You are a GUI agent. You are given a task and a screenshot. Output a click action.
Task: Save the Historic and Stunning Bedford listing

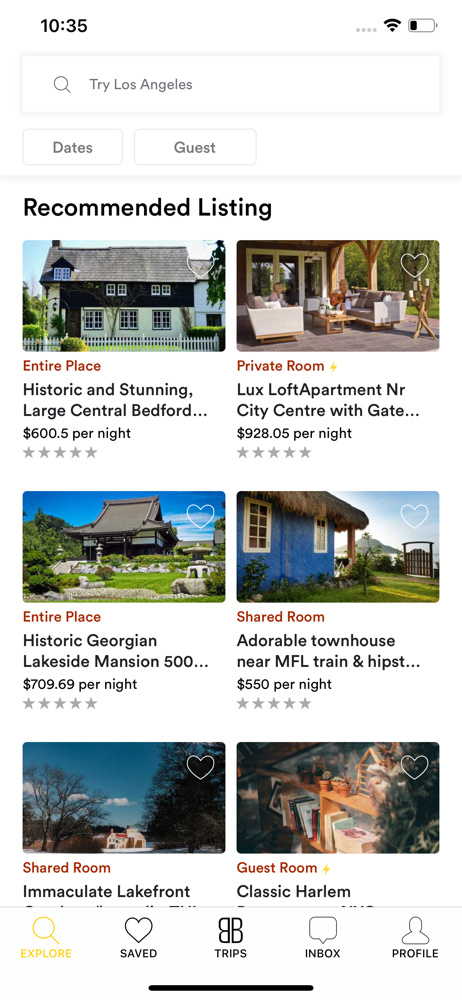click(x=200, y=265)
